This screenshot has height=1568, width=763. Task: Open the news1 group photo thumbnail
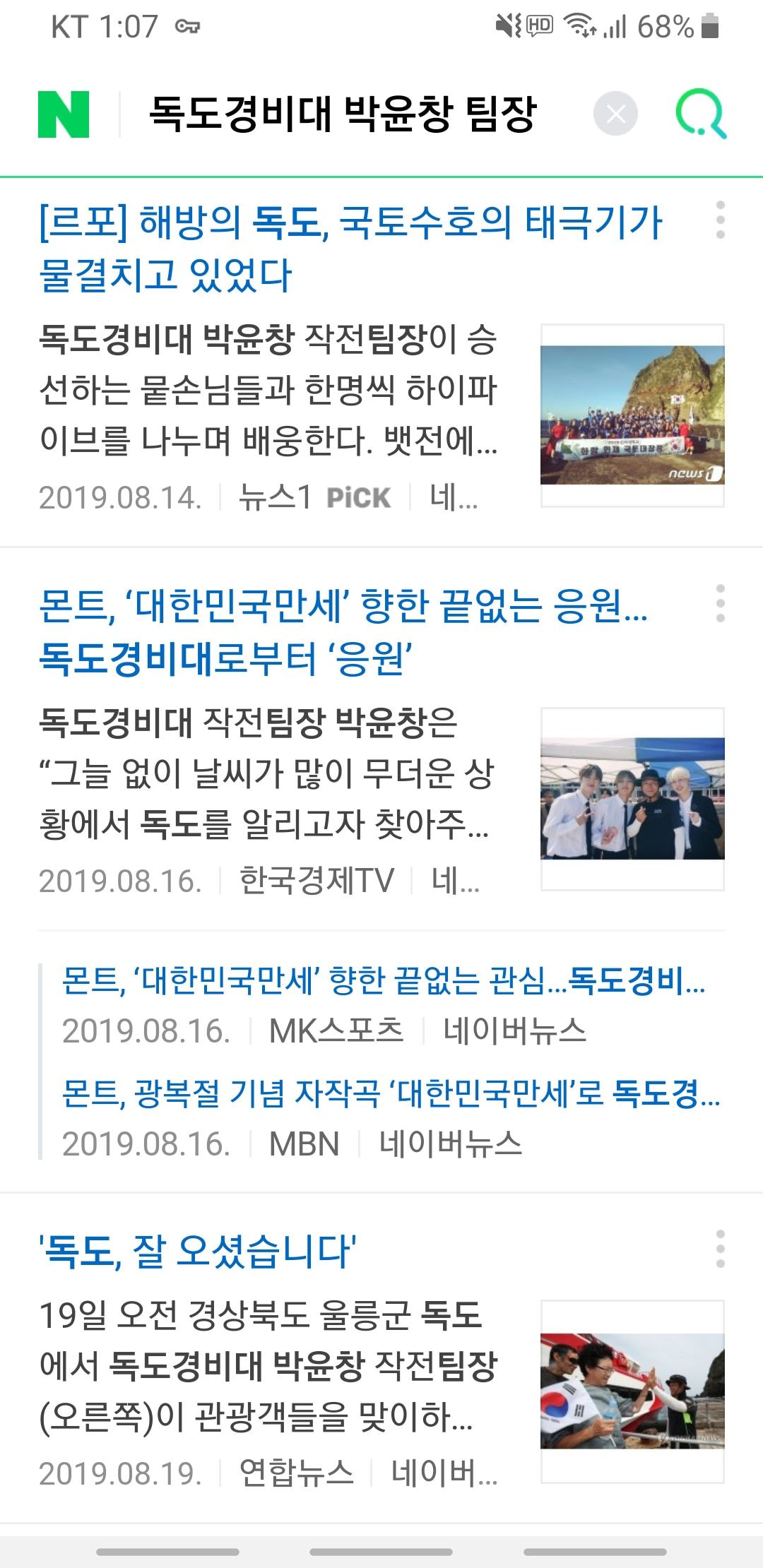pyautogui.click(x=632, y=415)
